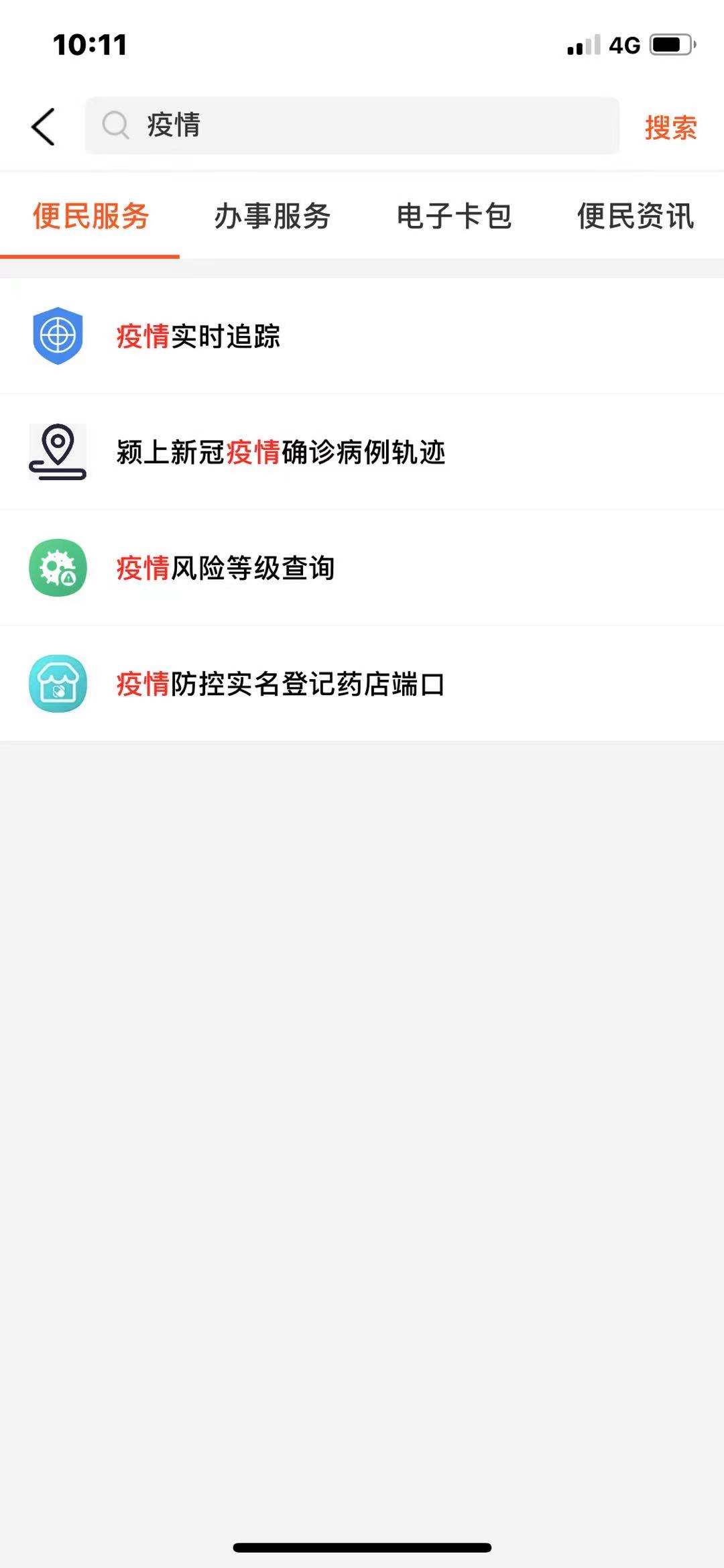This screenshot has width=724, height=1568.
Task: Open 疫情风险等级查询
Action: point(225,568)
